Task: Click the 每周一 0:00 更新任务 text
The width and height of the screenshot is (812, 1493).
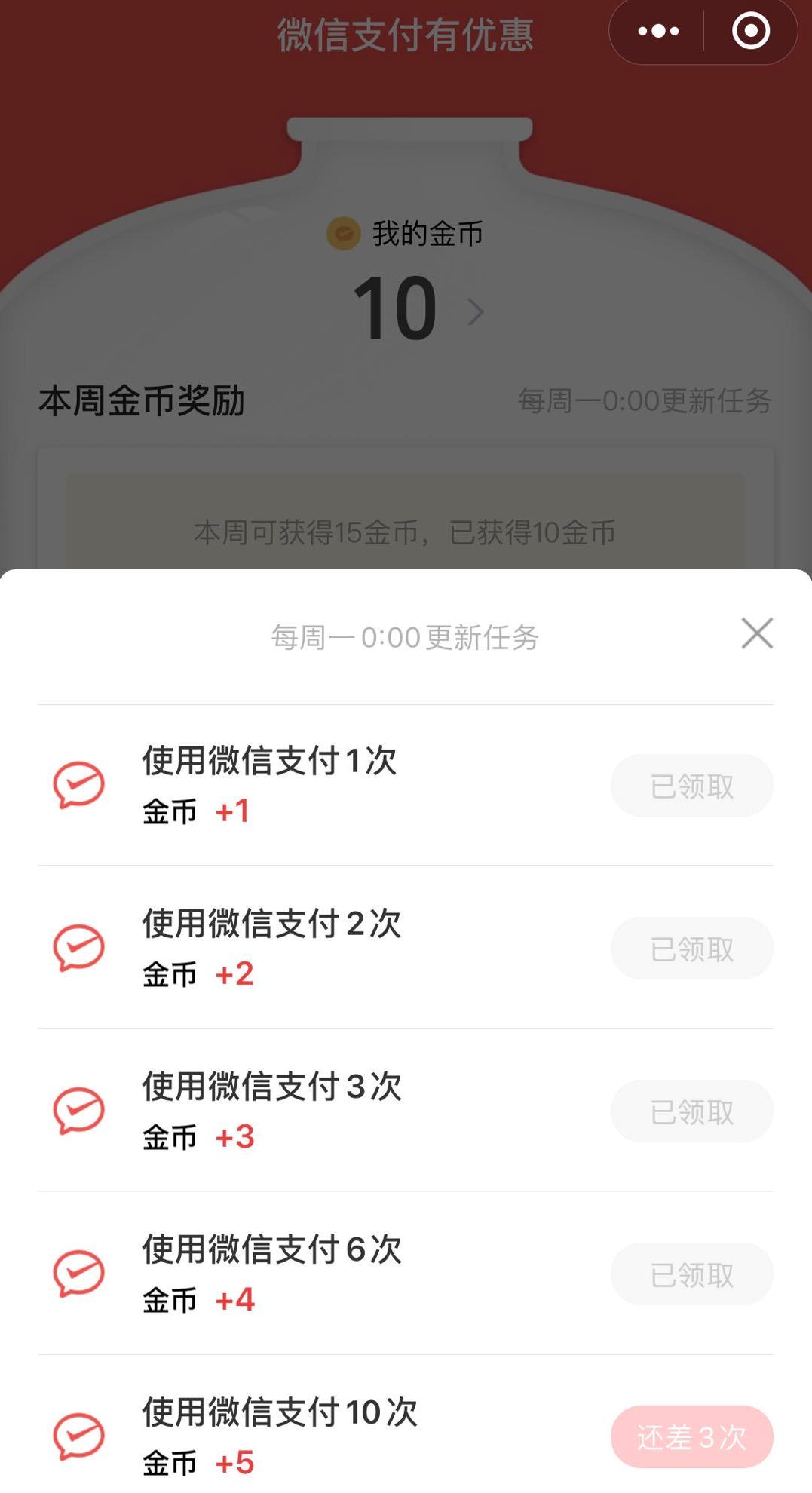Action: pos(406,639)
